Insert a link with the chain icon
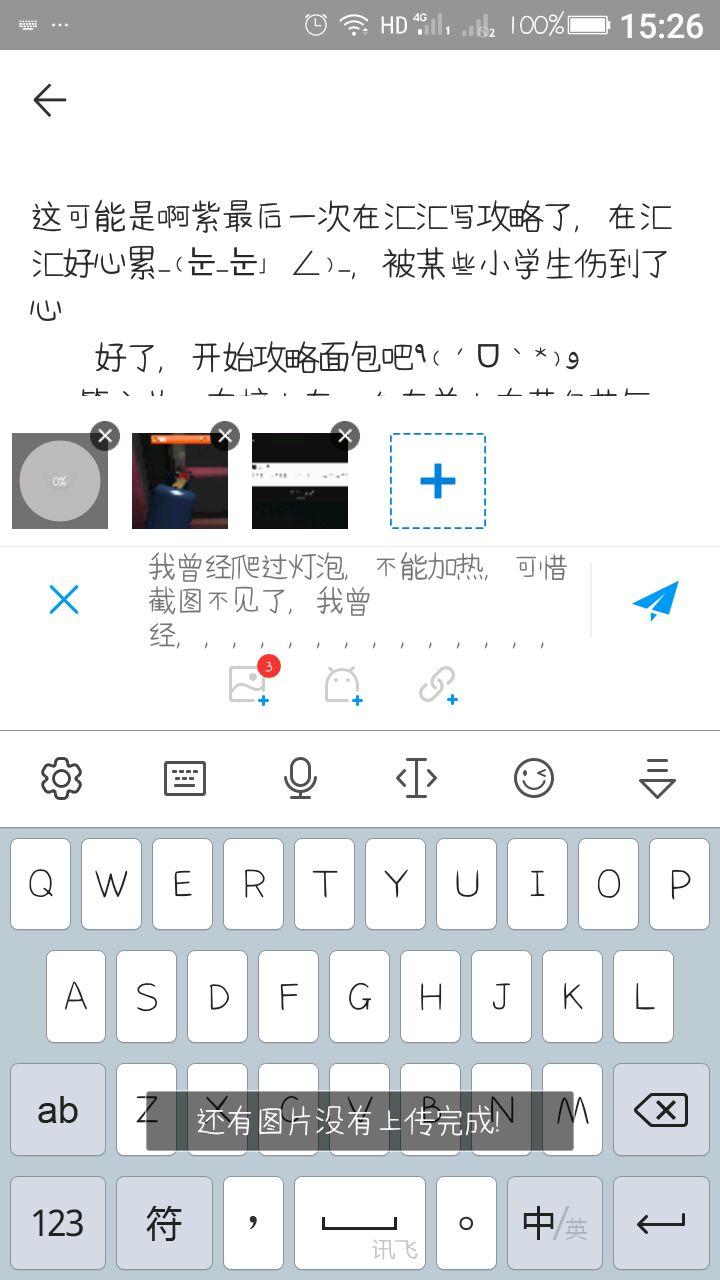Image resolution: width=720 pixels, height=1280 pixels. pos(437,685)
